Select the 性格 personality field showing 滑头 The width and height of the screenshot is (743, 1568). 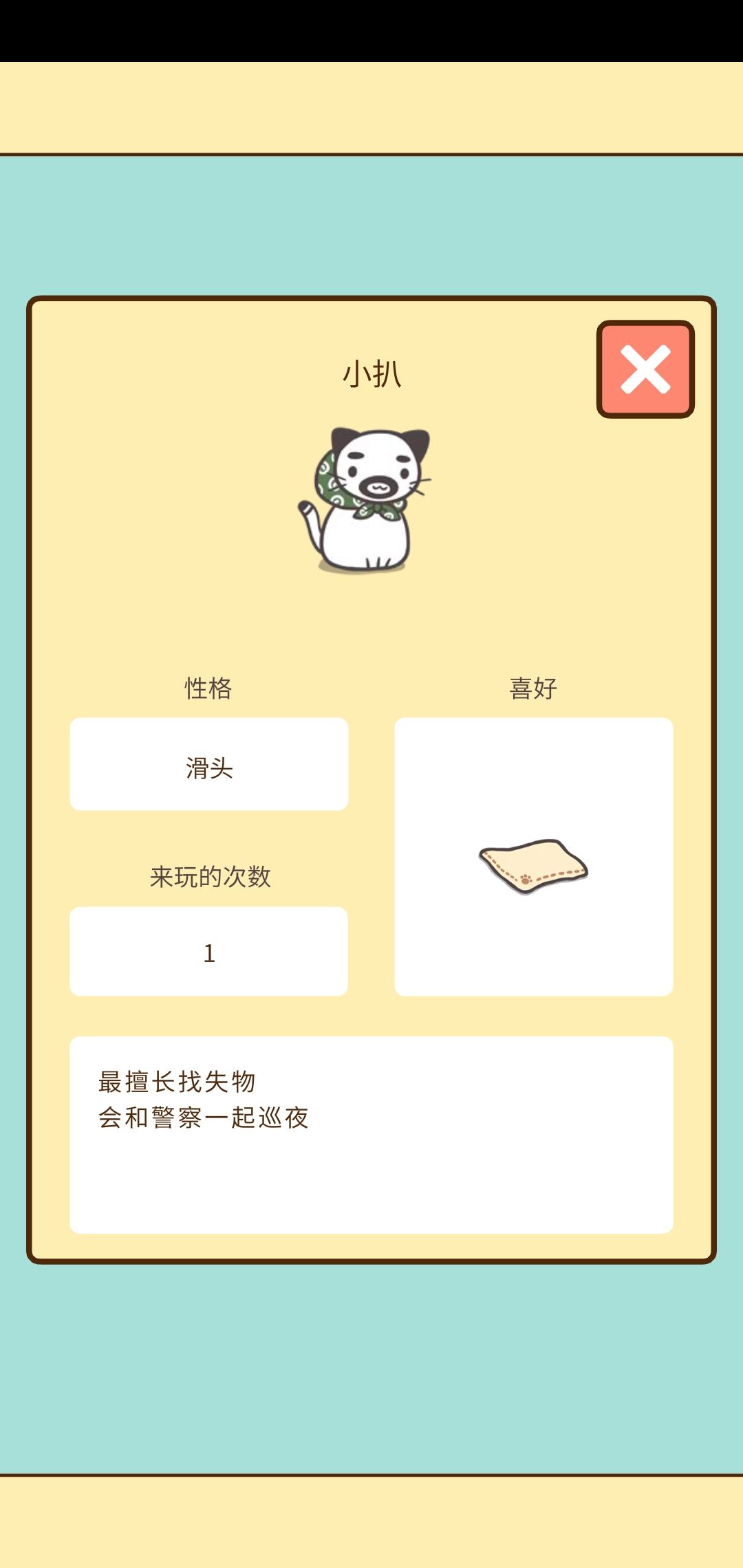(208, 763)
